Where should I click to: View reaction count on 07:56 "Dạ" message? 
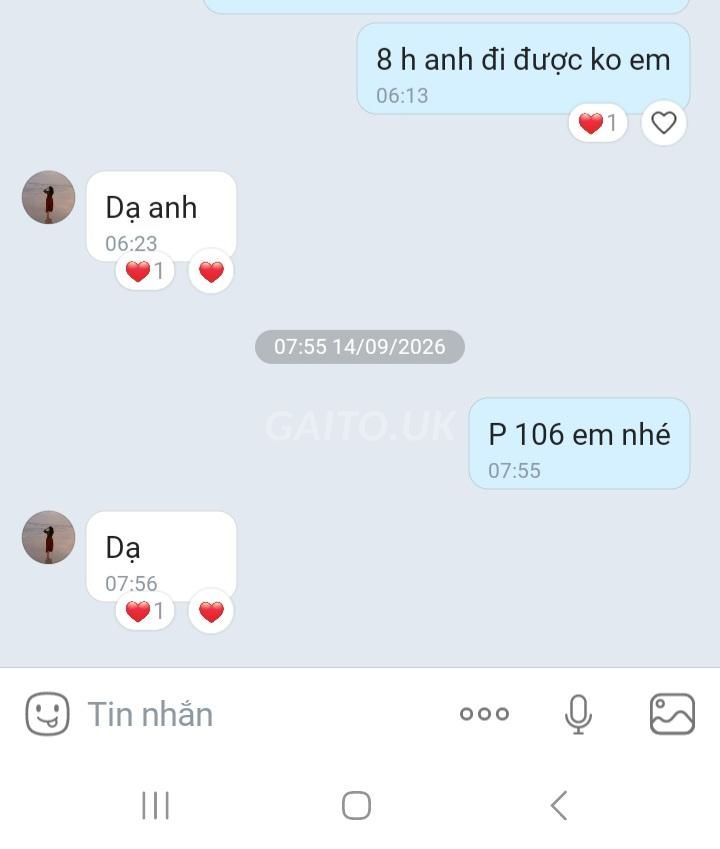145,611
